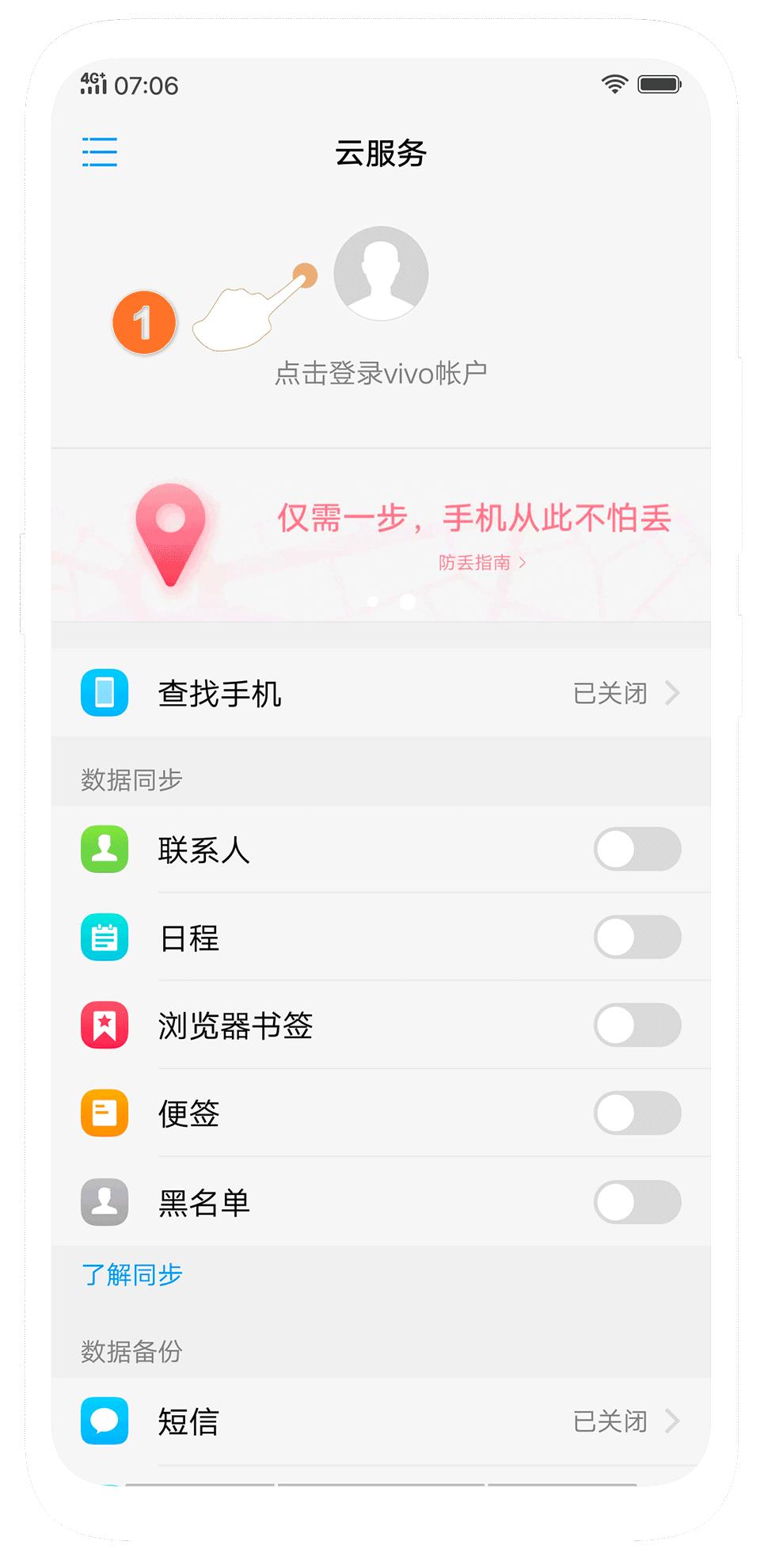Turn on the 日程 sync switch
This screenshot has height=1568, width=764.
[x=637, y=938]
